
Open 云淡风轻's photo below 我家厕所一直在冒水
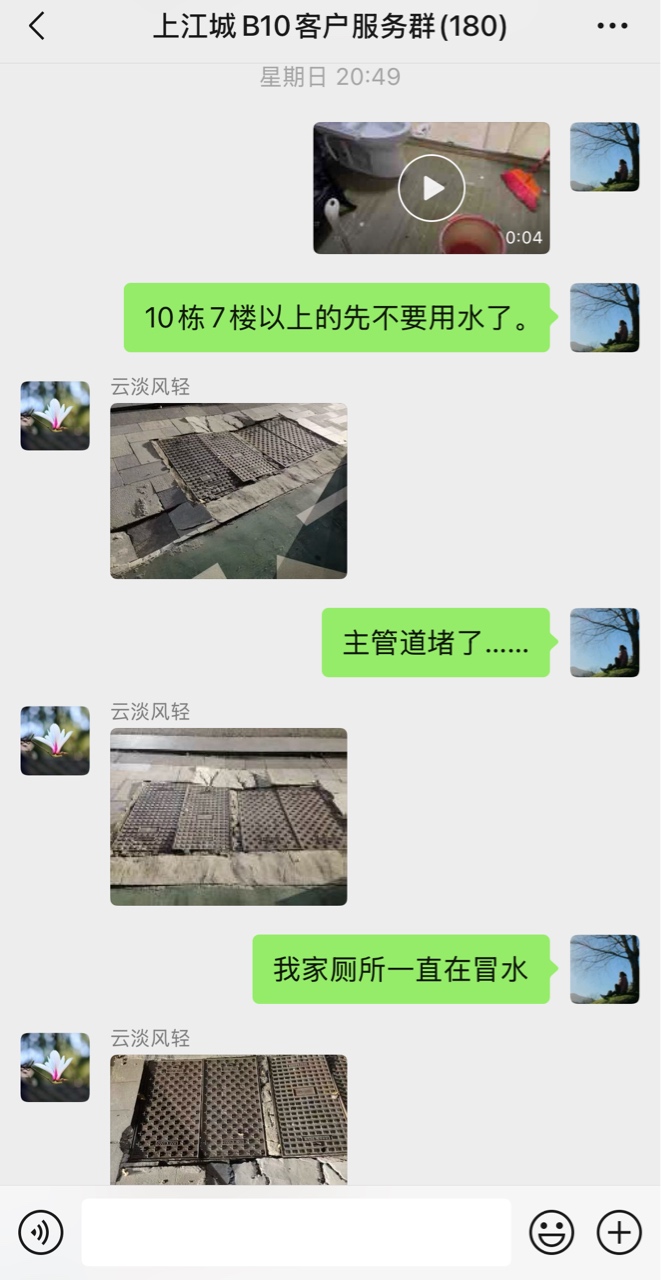228,1120
